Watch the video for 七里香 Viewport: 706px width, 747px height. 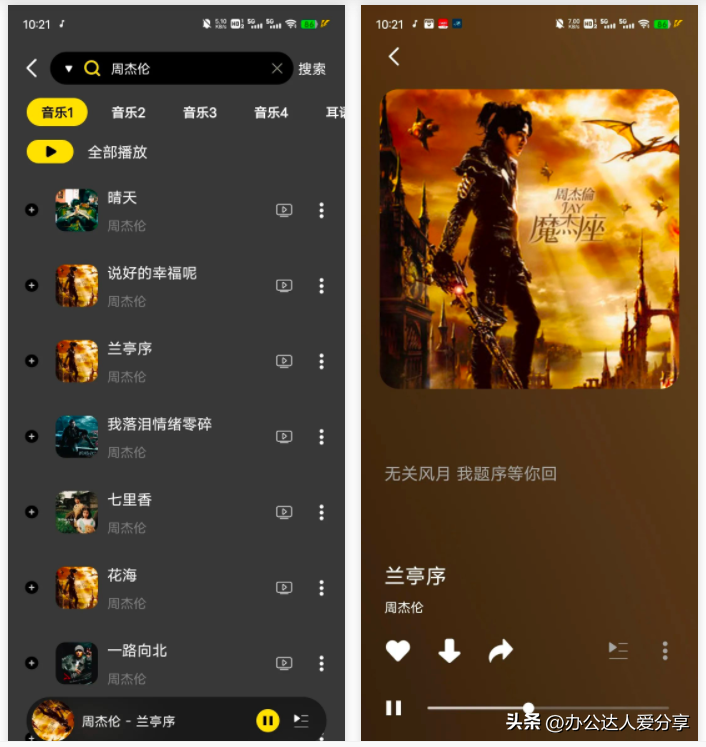tap(284, 512)
